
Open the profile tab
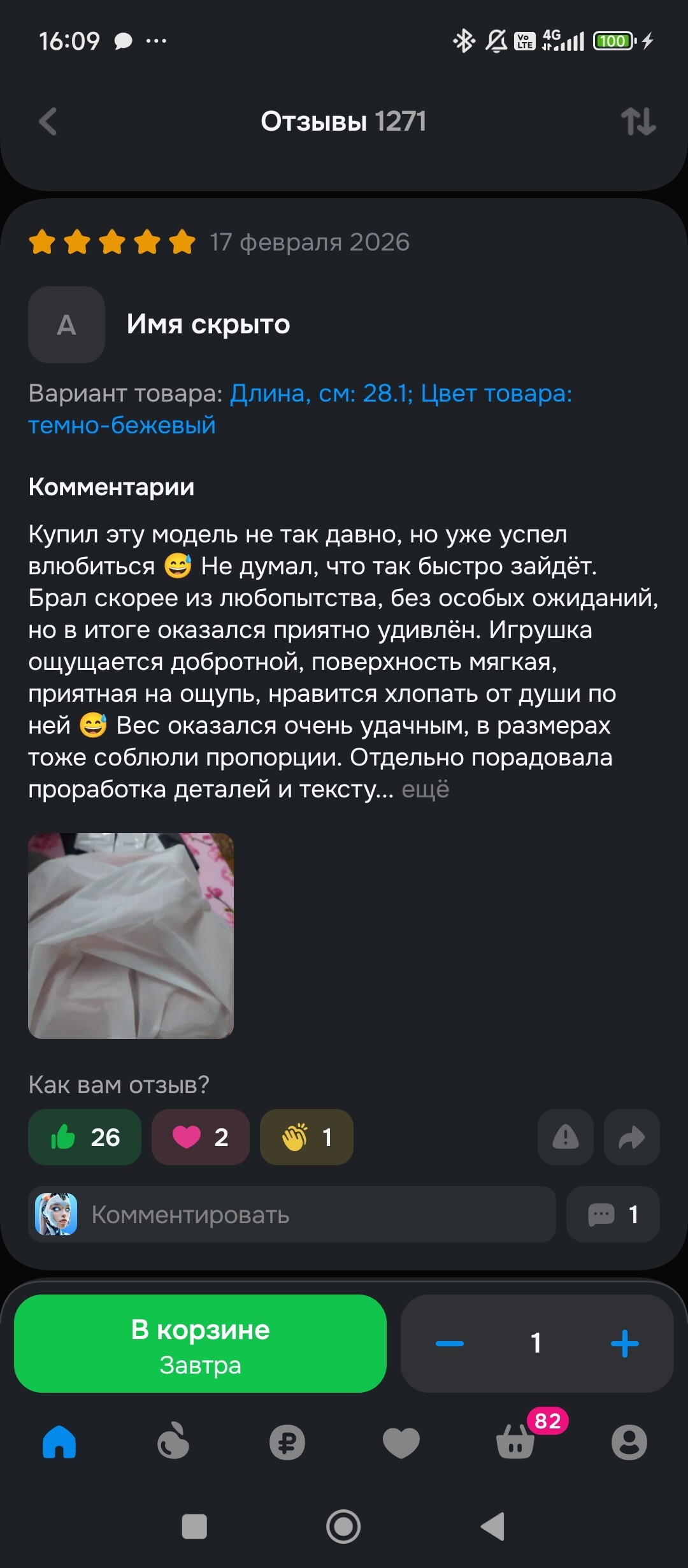629,1442
